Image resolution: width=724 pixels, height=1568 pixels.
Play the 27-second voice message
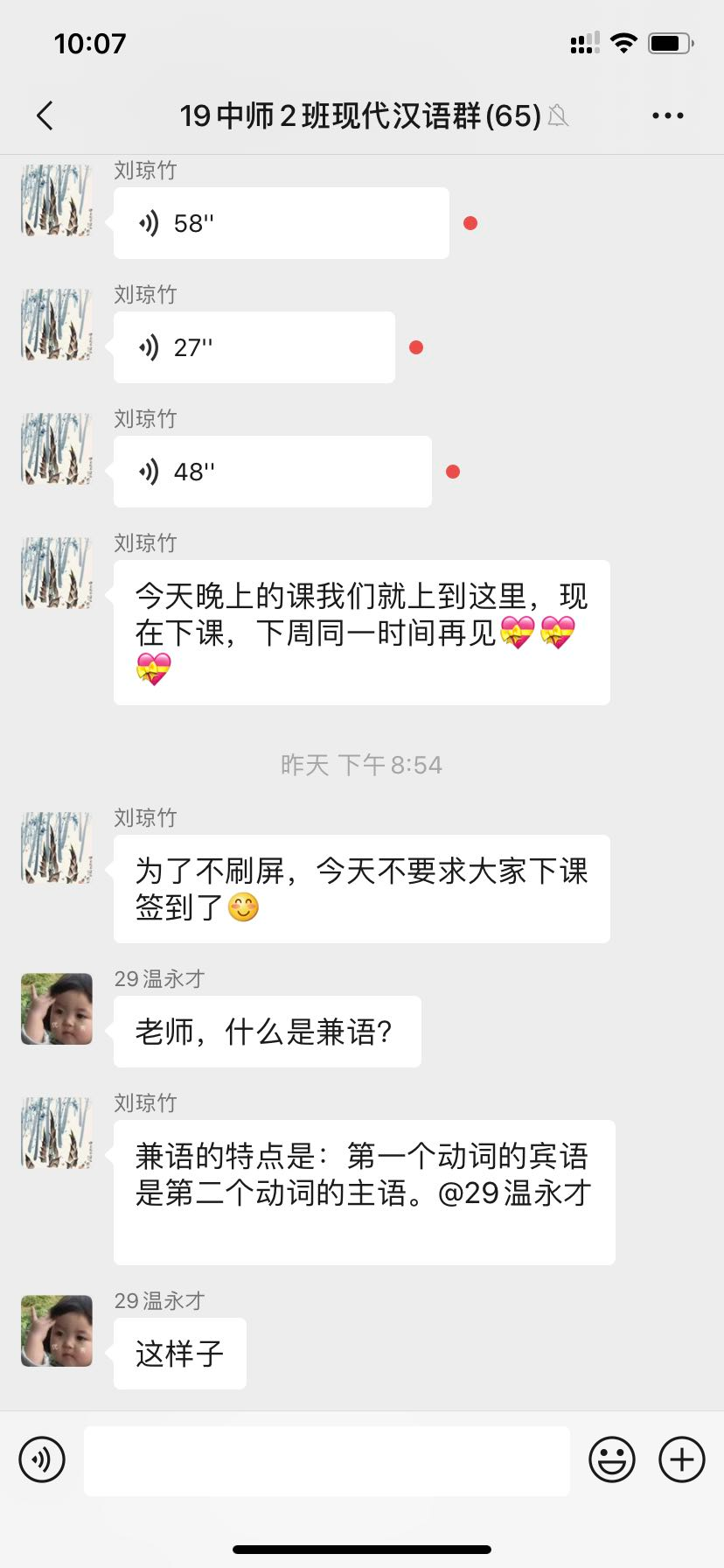click(x=254, y=347)
